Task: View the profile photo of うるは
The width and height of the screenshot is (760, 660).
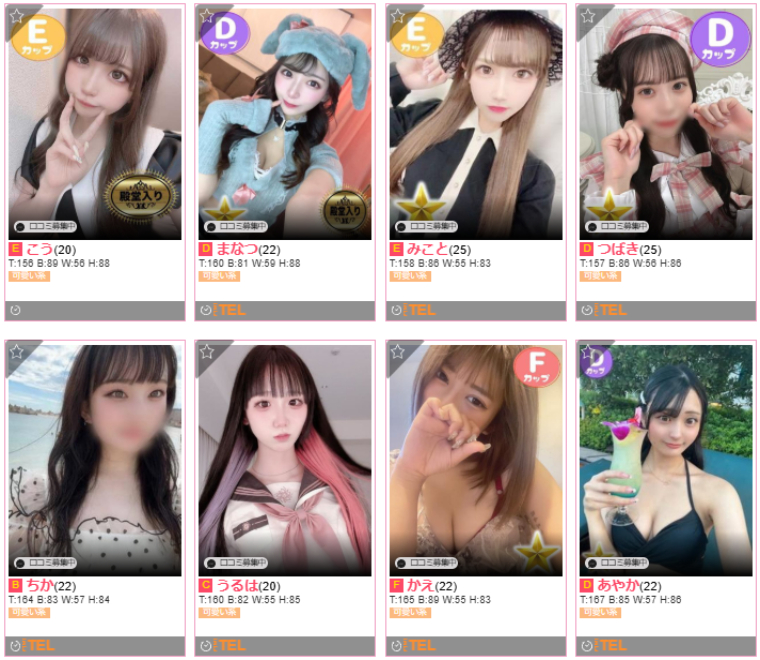Action: 285,460
